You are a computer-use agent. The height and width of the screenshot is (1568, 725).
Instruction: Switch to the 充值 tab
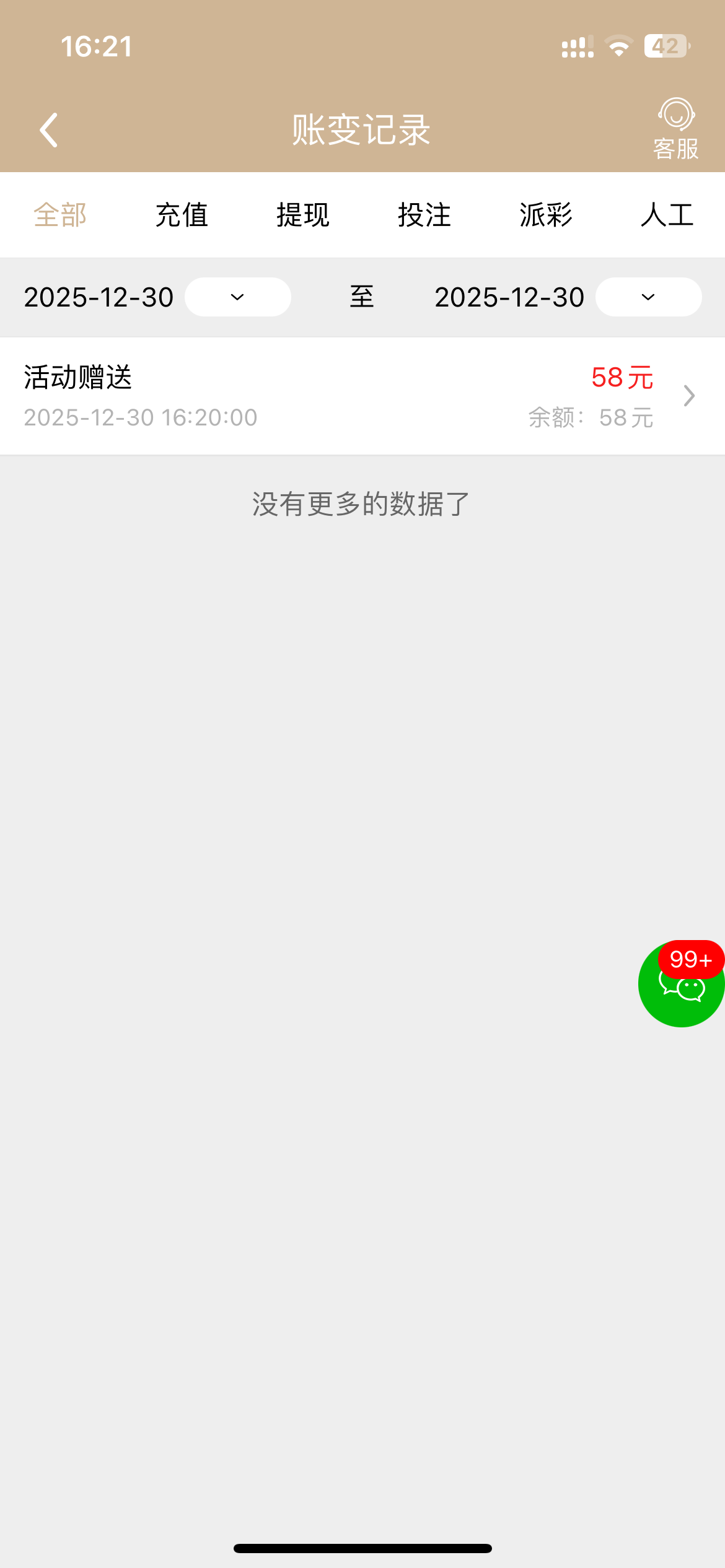tap(182, 215)
